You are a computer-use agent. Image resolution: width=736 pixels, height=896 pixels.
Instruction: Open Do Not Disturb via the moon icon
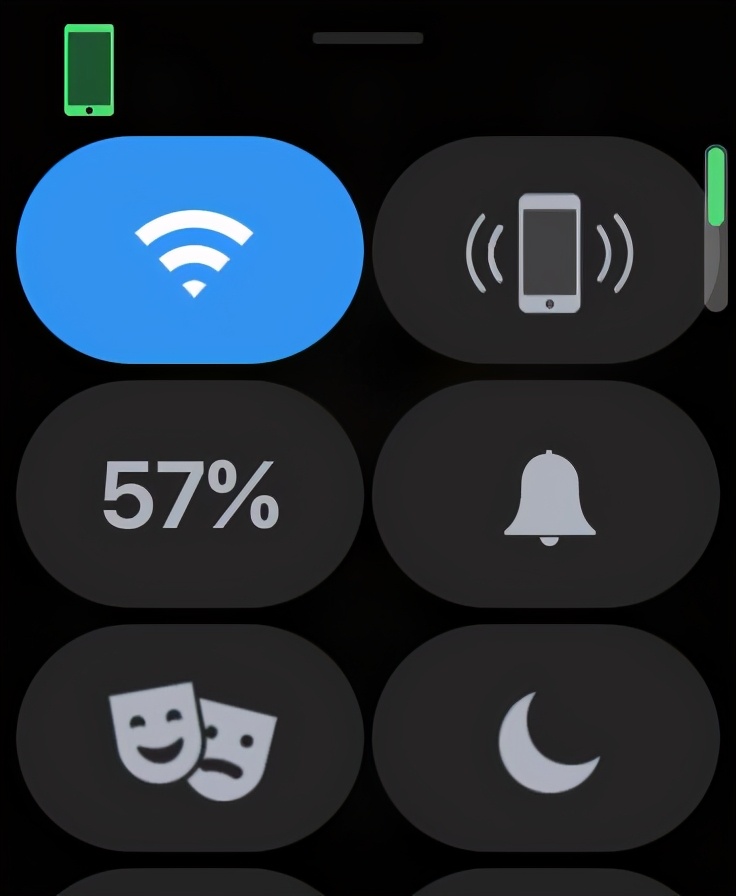point(545,737)
